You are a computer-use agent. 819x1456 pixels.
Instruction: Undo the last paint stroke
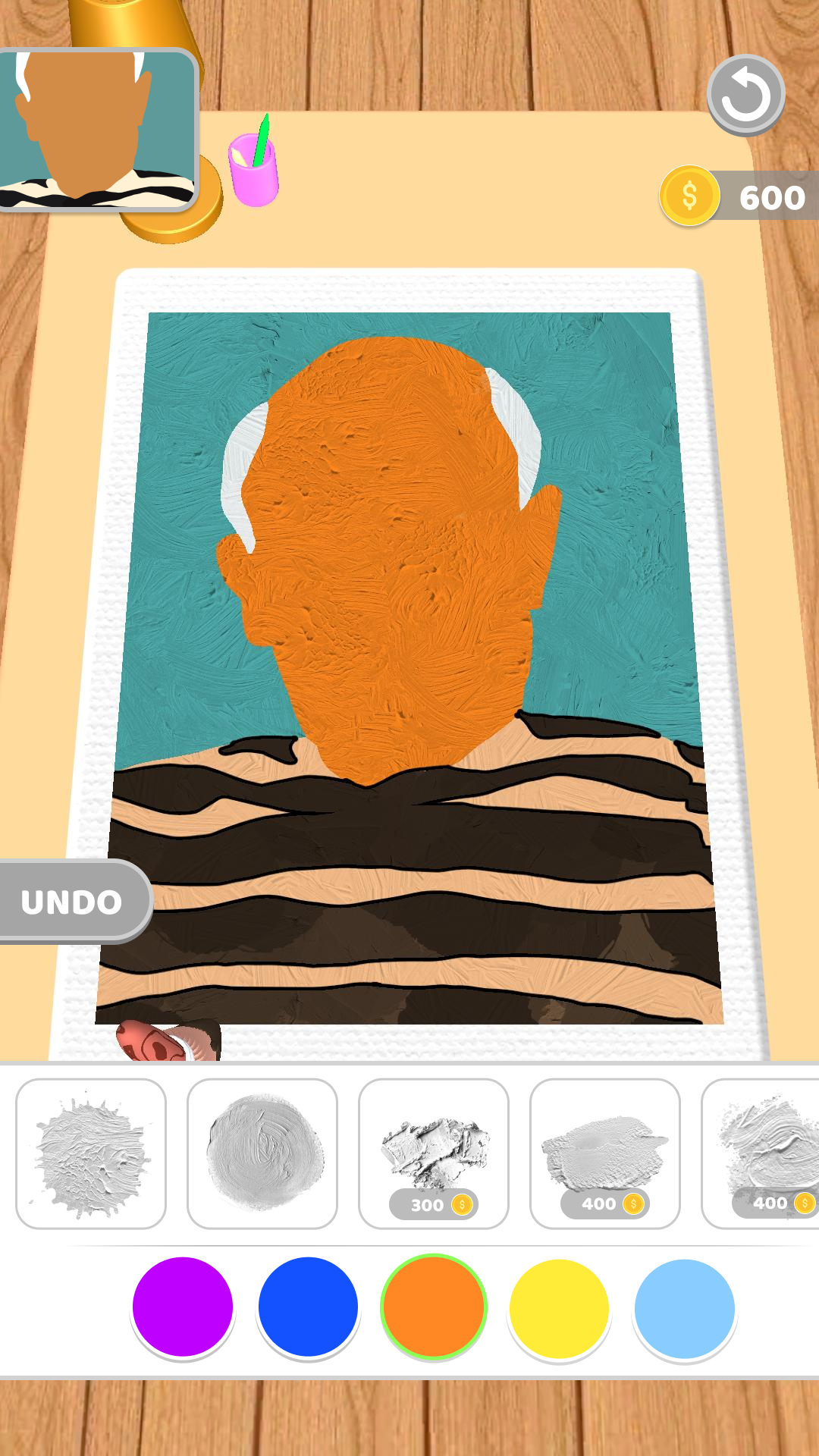point(72,902)
